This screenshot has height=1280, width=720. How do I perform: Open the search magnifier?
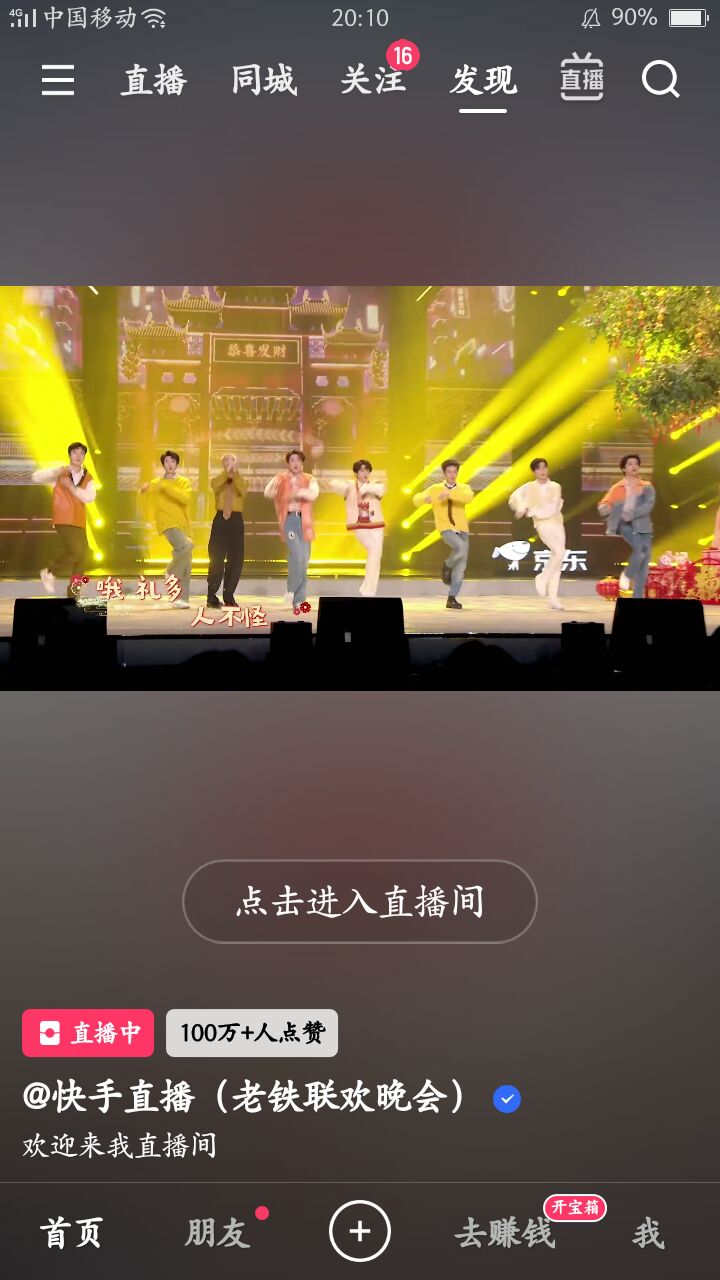[660, 79]
